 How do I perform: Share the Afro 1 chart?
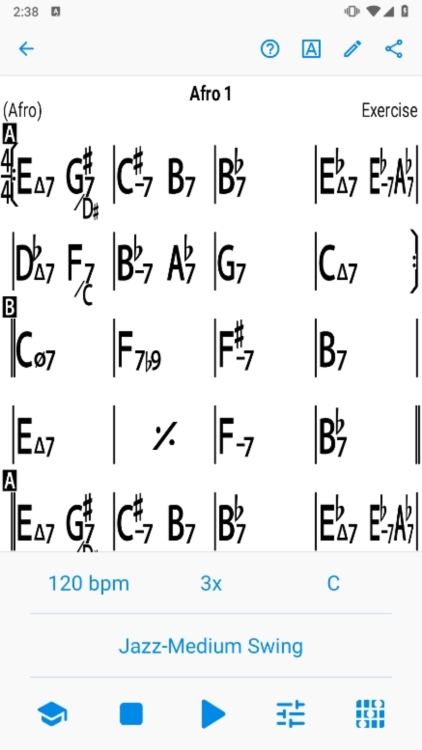tap(394, 49)
